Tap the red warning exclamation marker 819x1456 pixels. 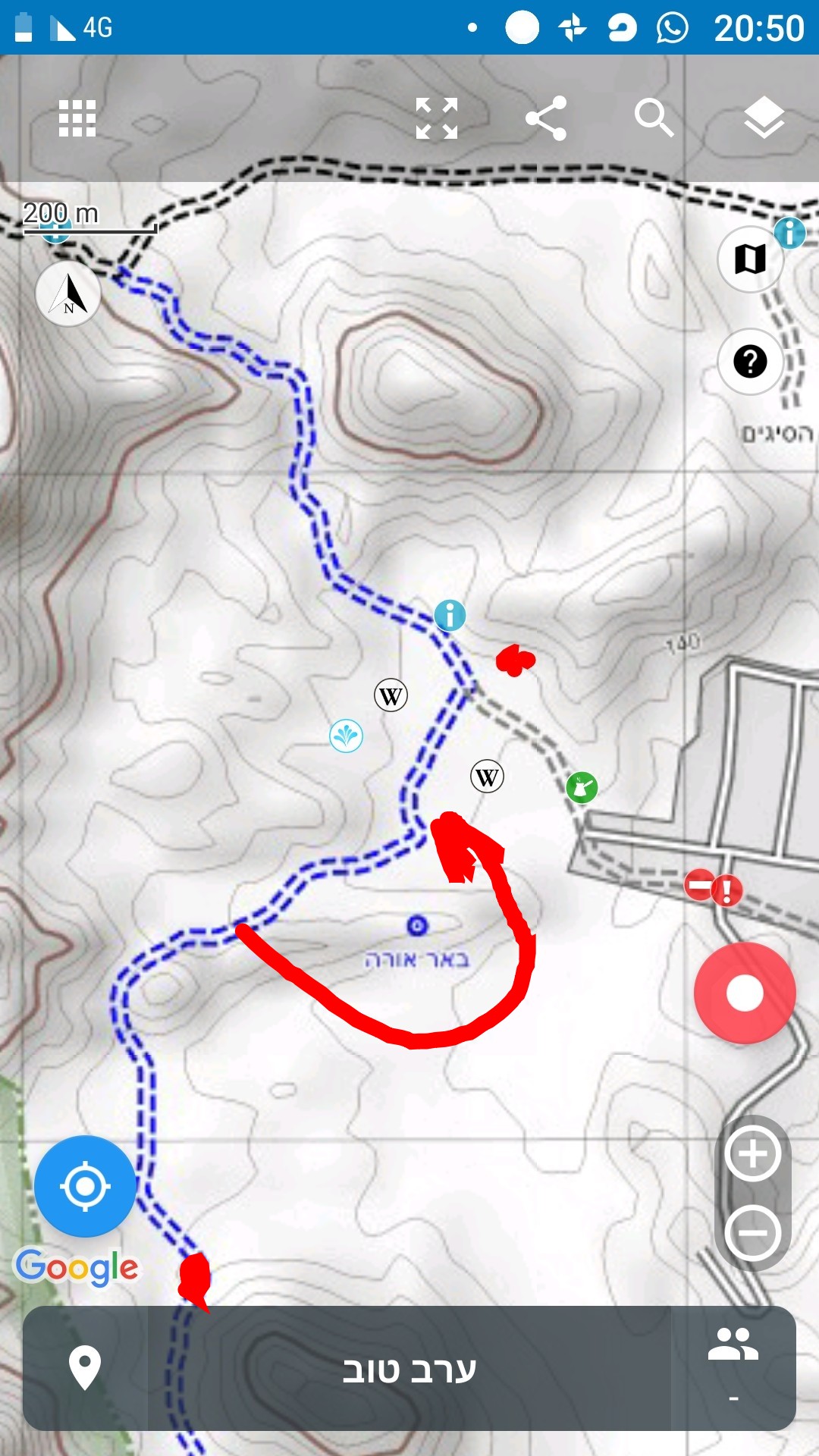(x=727, y=890)
